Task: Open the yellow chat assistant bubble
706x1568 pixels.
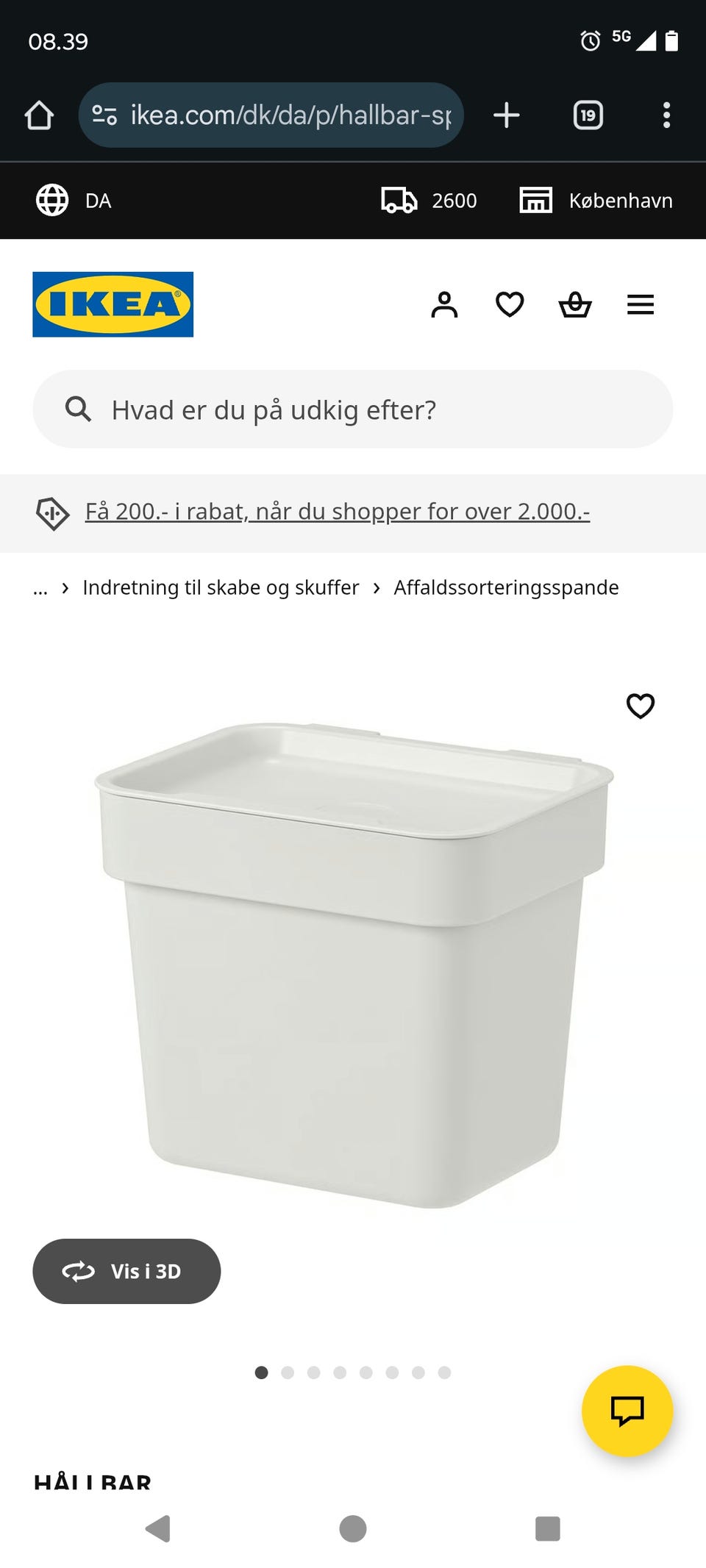Action: pos(627,1411)
